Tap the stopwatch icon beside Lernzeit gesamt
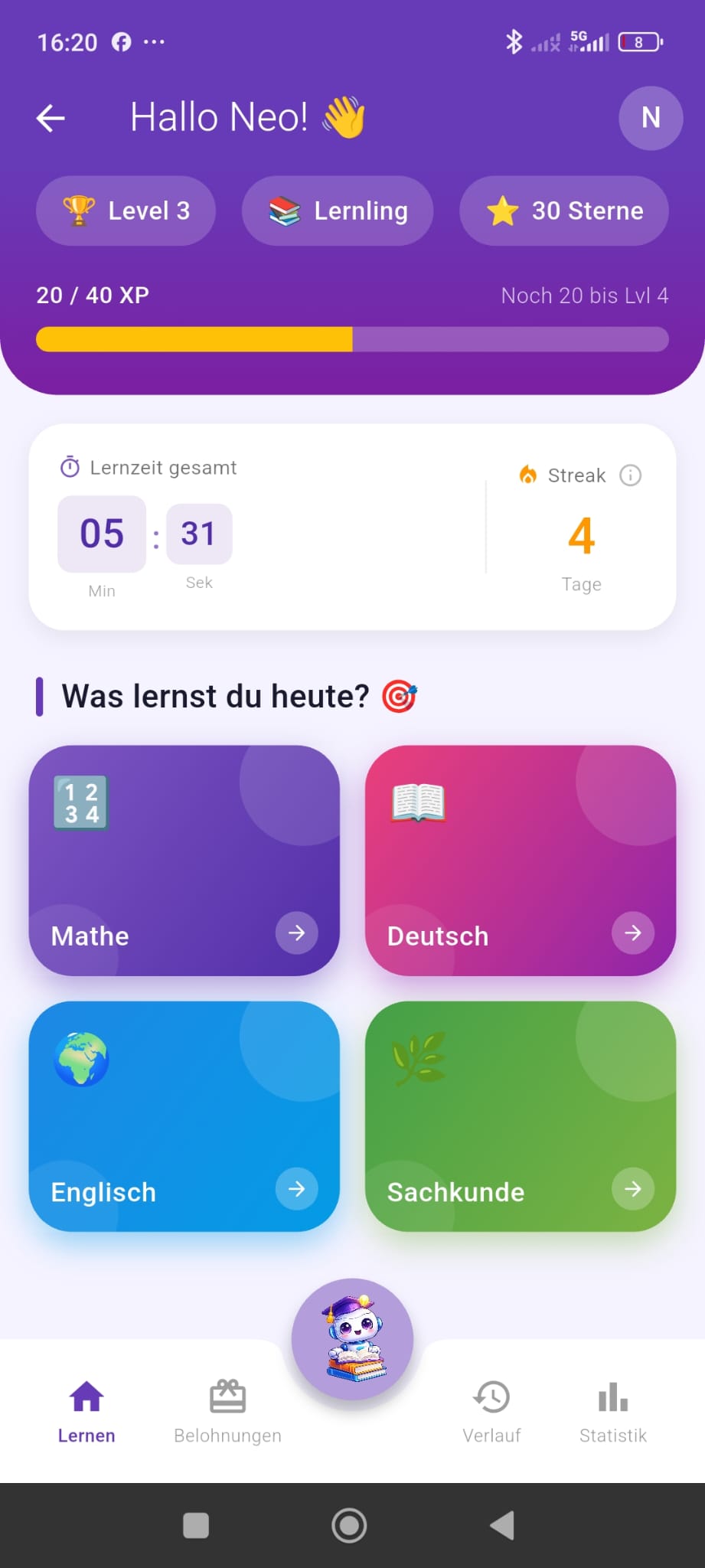This screenshot has height=1568, width=705. 69,466
